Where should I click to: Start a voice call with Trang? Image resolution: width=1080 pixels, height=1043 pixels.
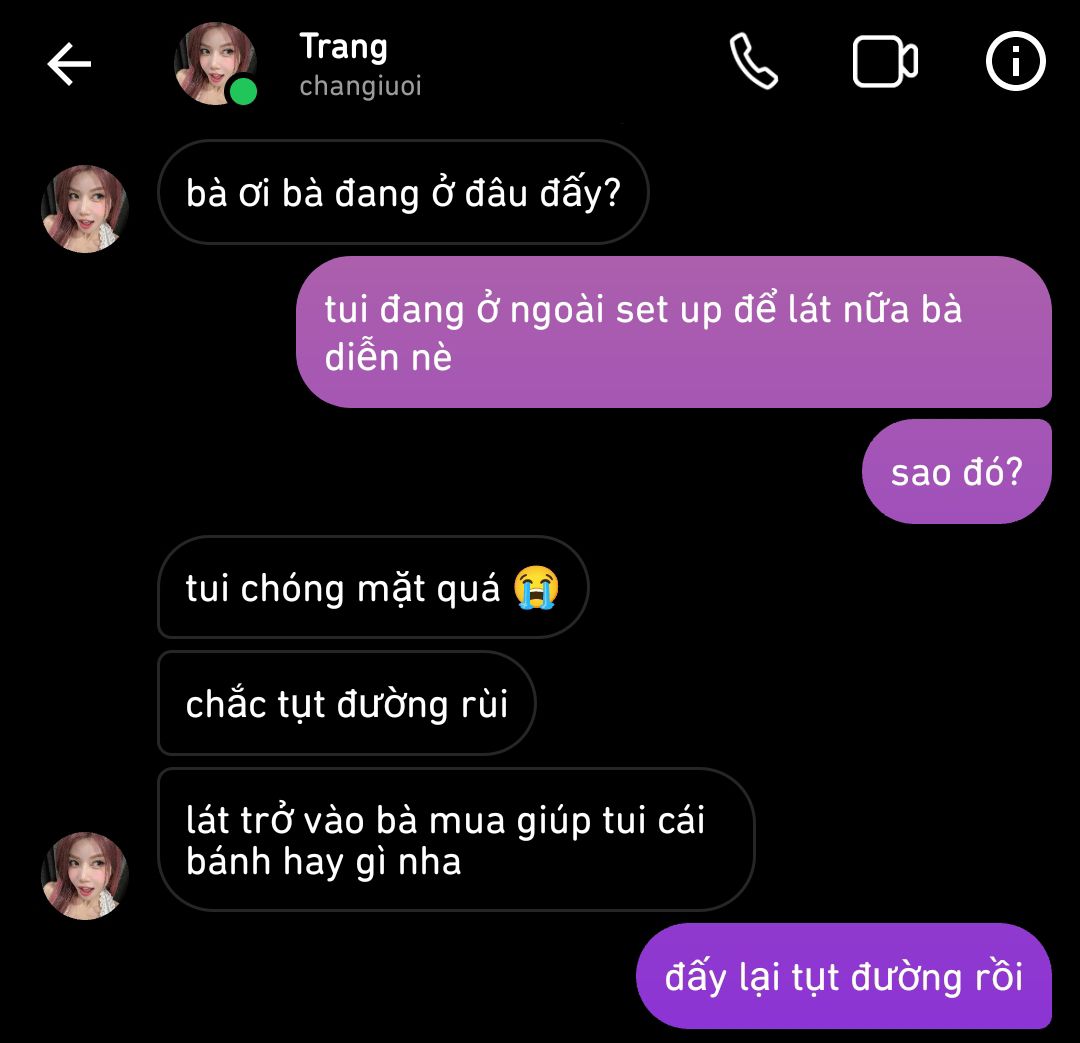pyautogui.click(x=754, y=63)
